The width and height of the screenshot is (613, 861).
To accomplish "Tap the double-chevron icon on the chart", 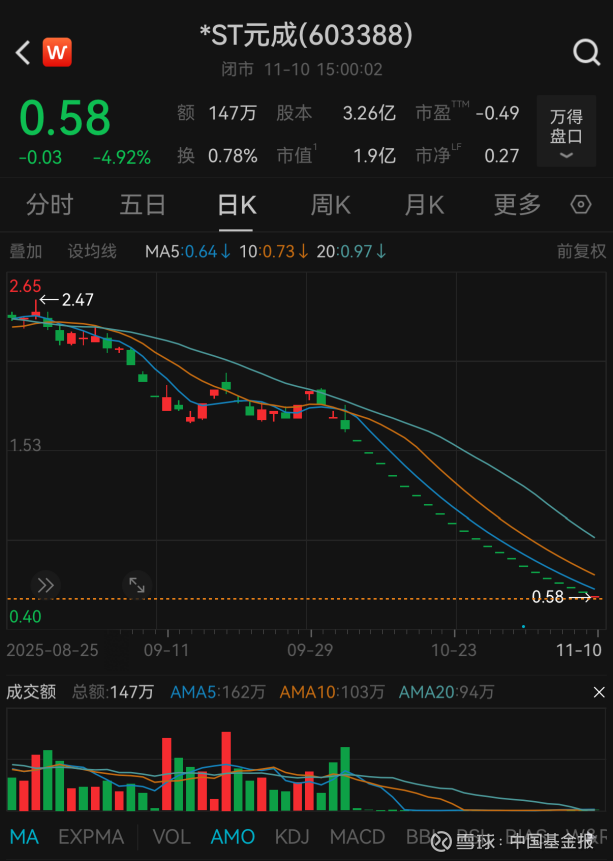I will click(45, 585).
